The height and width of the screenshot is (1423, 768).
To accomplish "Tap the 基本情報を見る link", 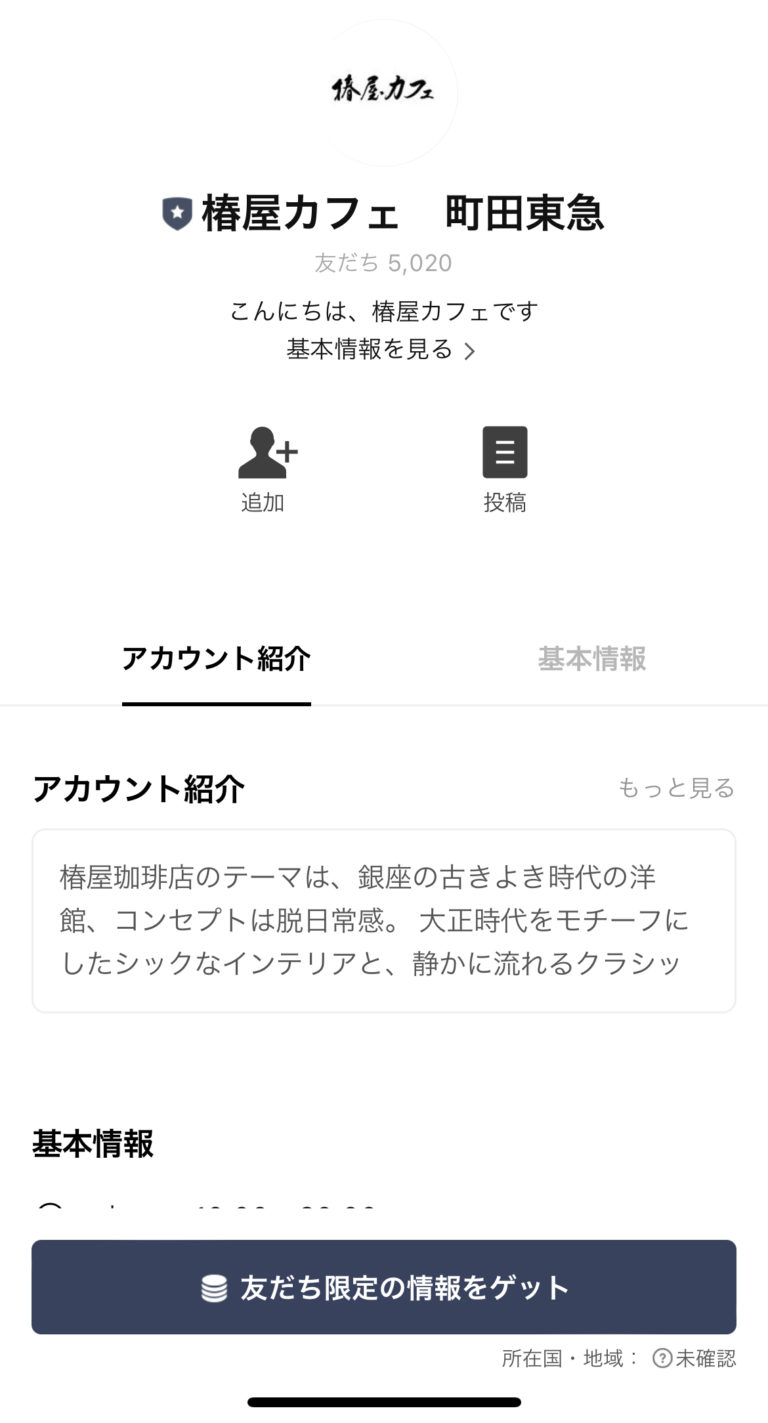I will pos(369,350).
